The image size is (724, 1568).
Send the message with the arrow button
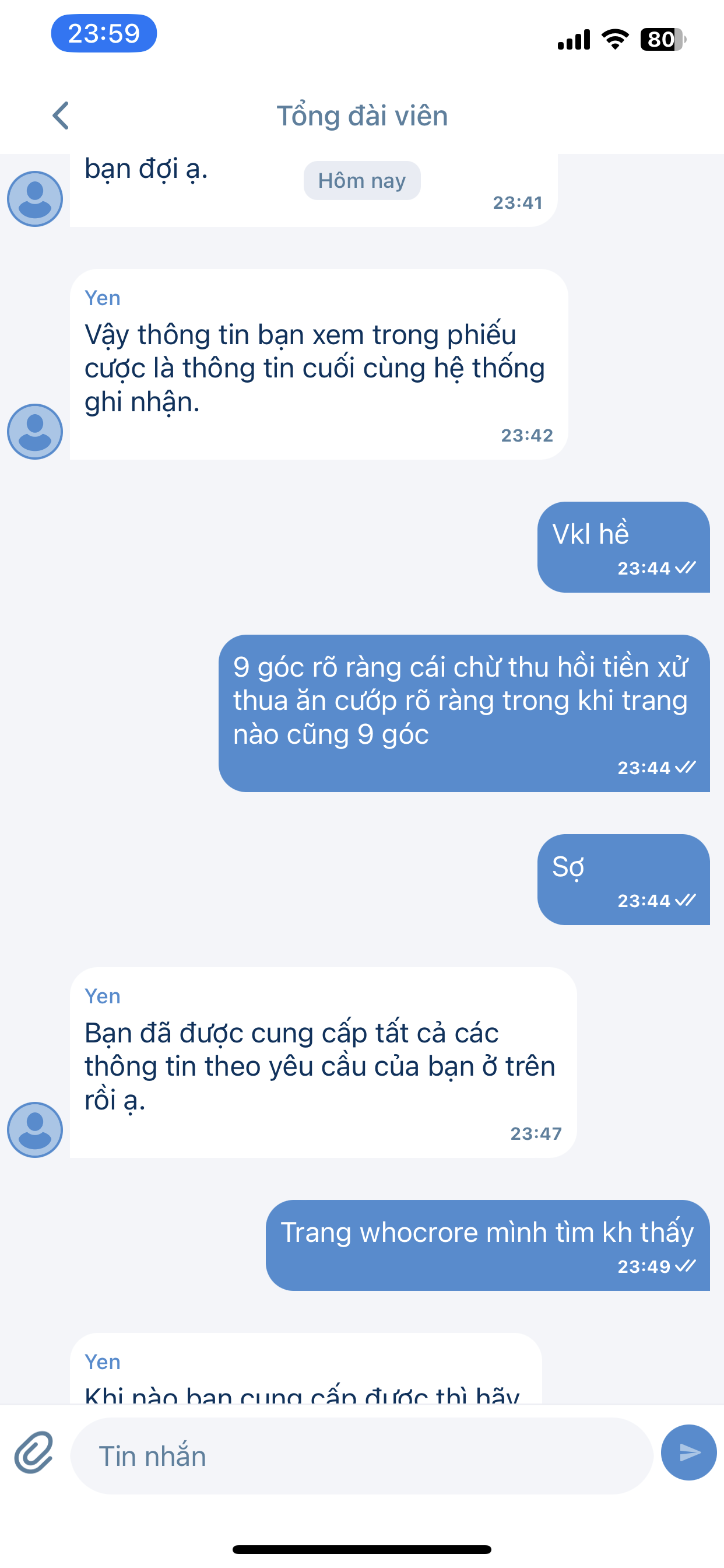(x=688, y=1452)
